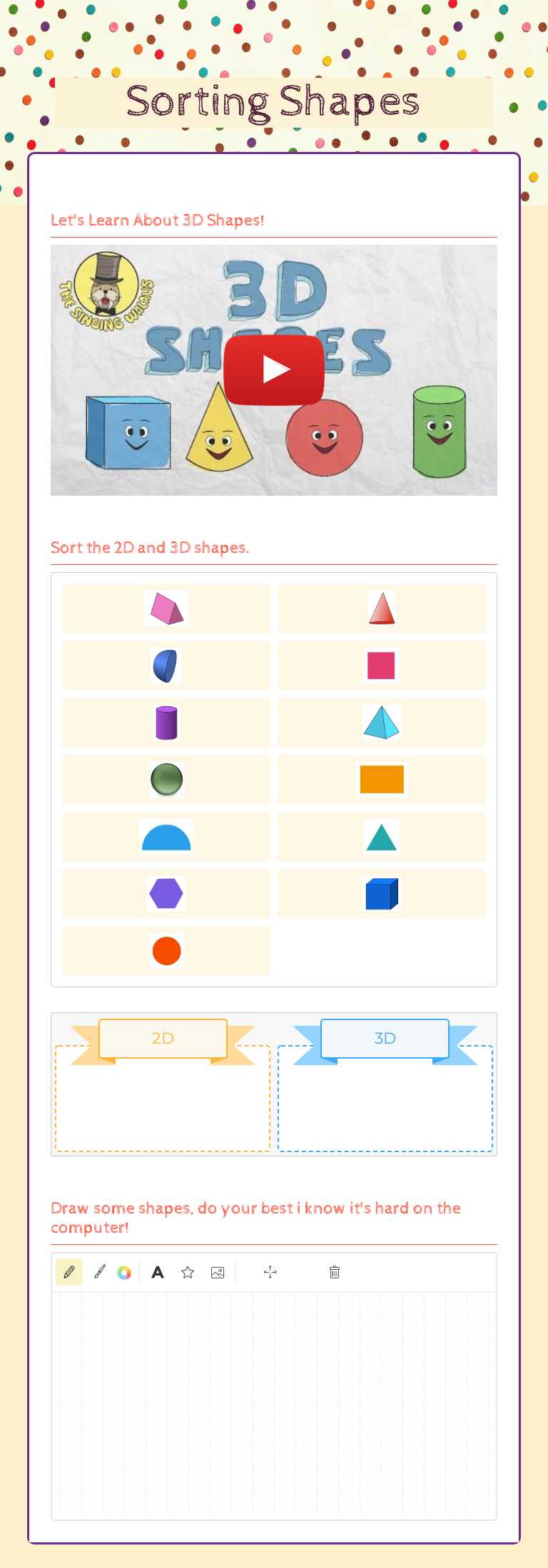Select the paintbrush tool
Screen dimensions: 548x1568
pos(99,1272)
